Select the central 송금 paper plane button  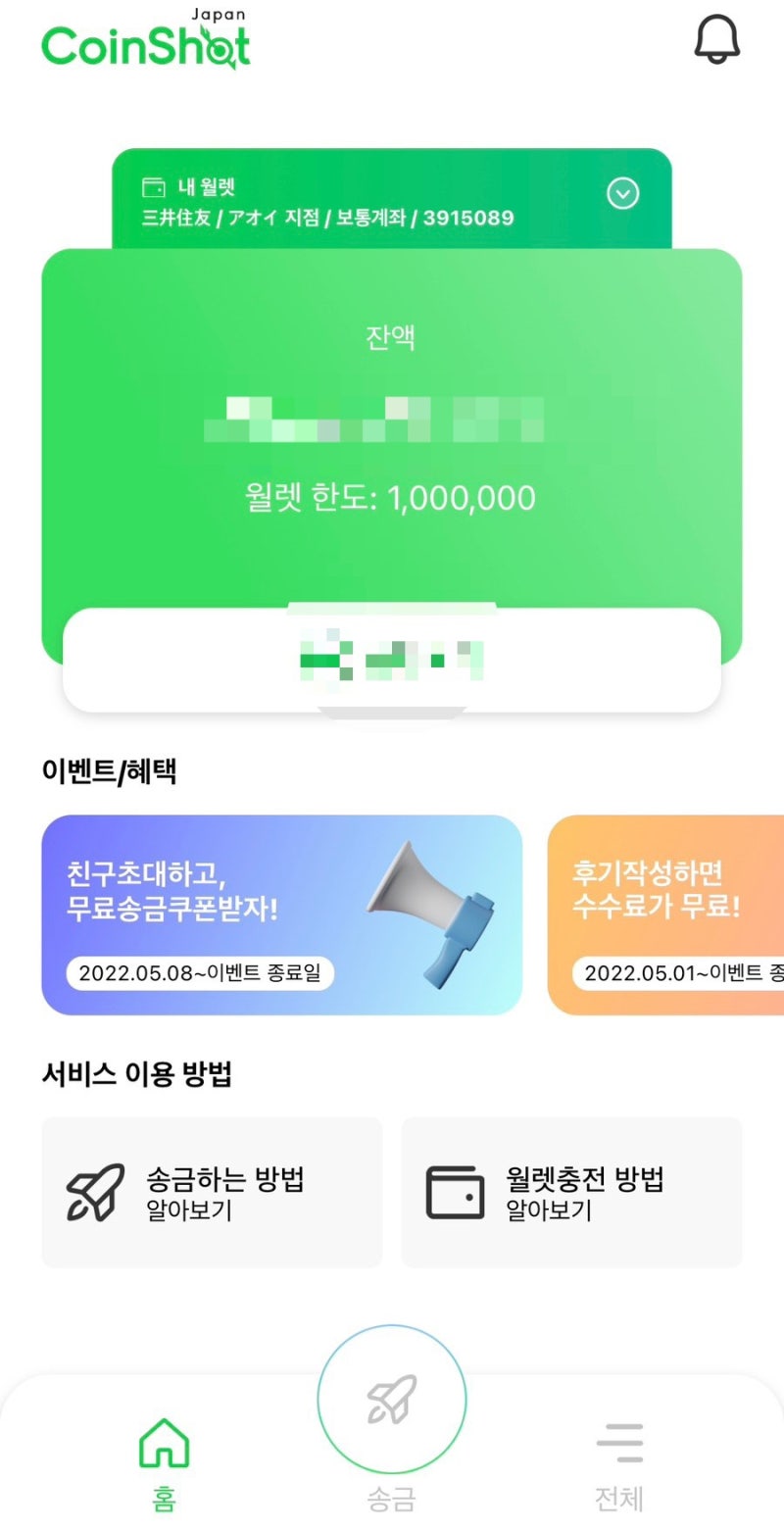(391, 1398)
